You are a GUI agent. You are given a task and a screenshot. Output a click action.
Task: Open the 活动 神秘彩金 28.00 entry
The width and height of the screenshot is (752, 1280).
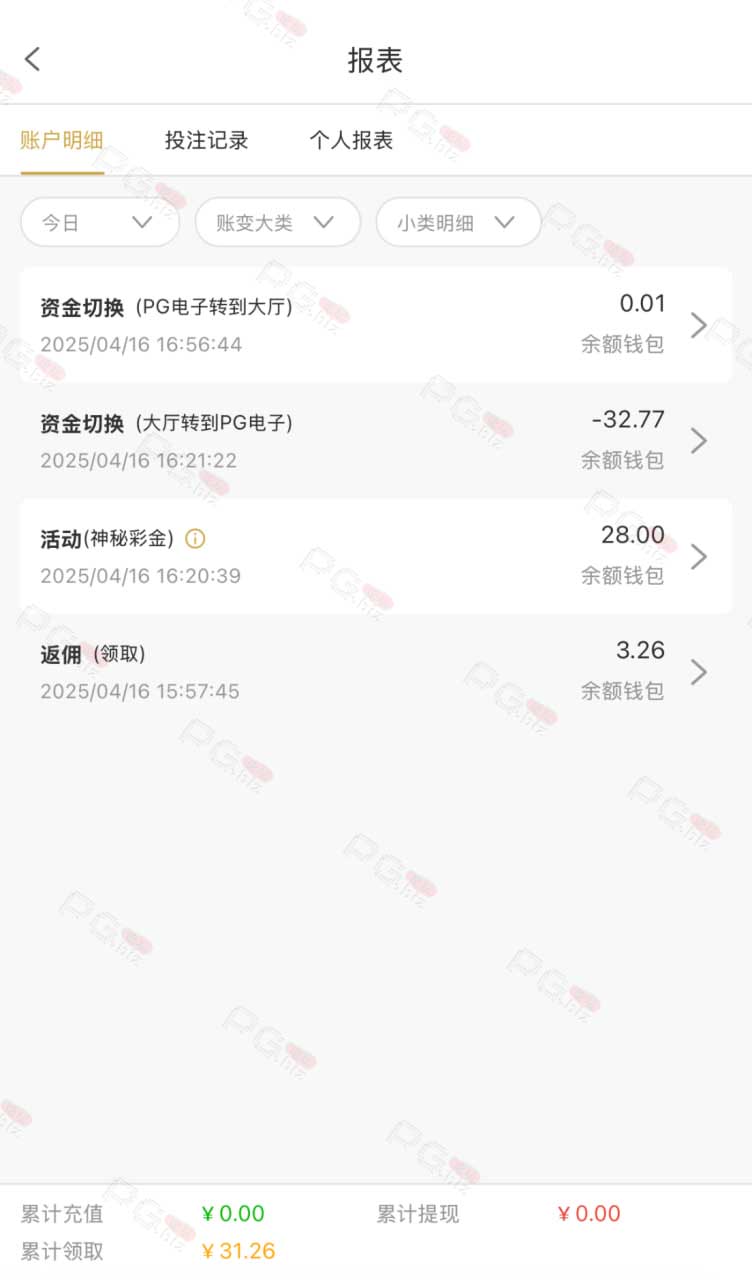(x=376, y=556)
